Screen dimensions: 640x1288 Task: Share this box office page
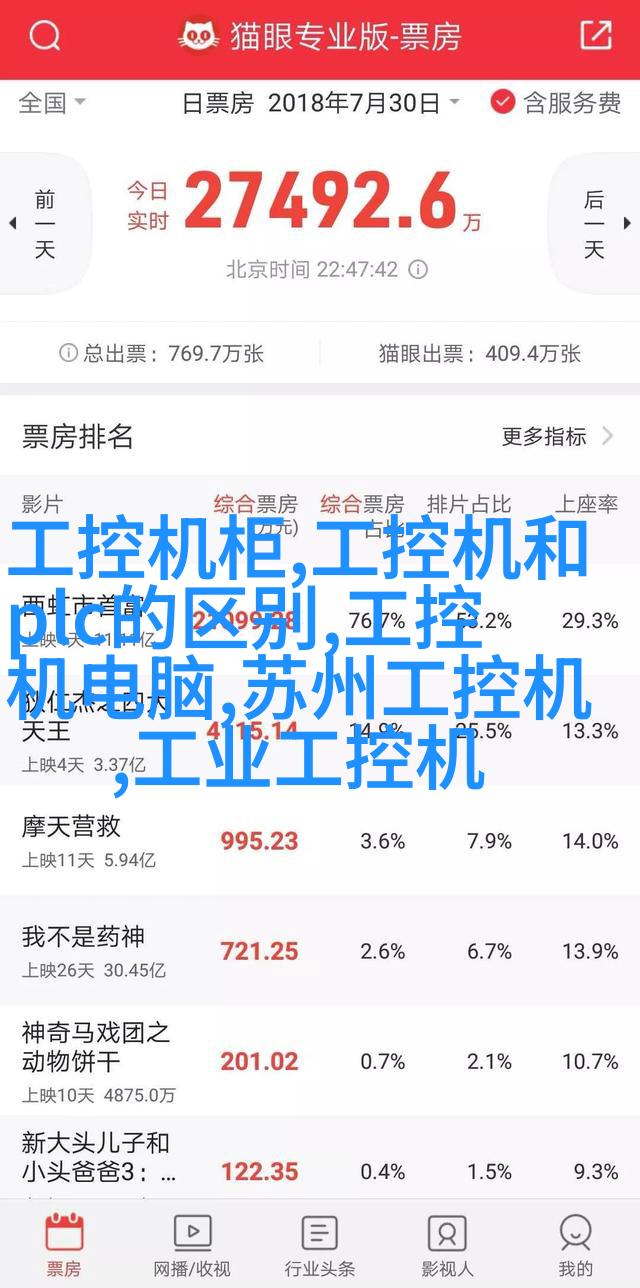click(595, 37)
